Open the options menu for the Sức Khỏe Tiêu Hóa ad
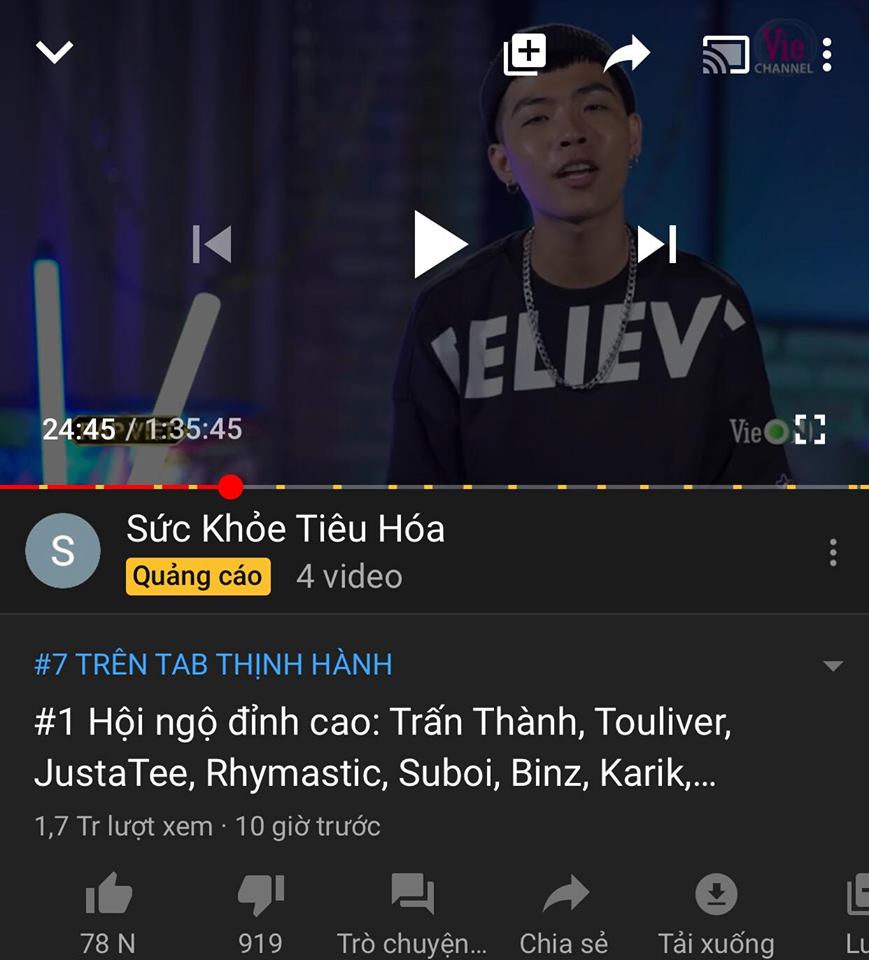The height and width of the screenshot is (960, 869). tap(833, 552)
